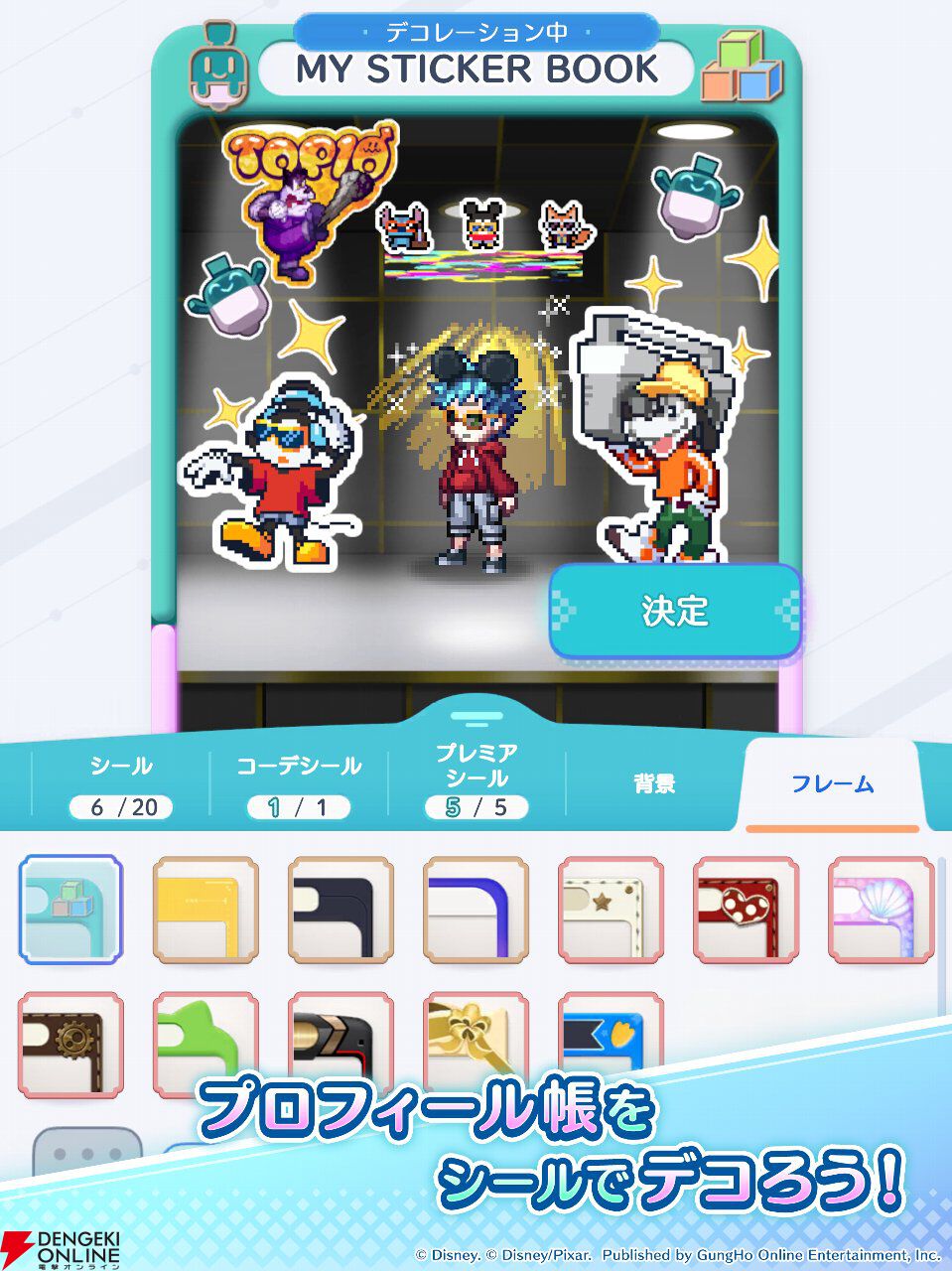Select the フレーム tab

832,784
